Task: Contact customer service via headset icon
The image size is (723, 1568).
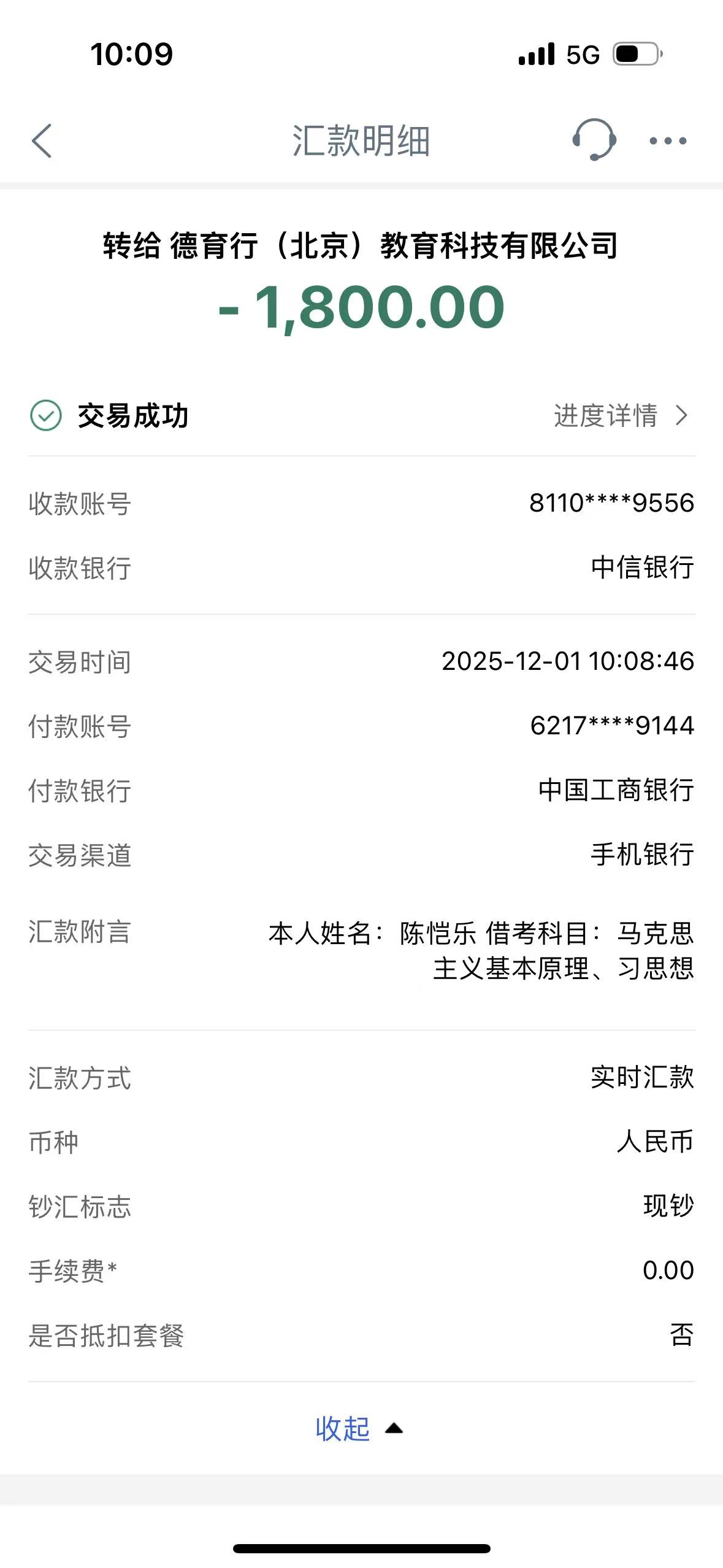Action: coord(593,140)
